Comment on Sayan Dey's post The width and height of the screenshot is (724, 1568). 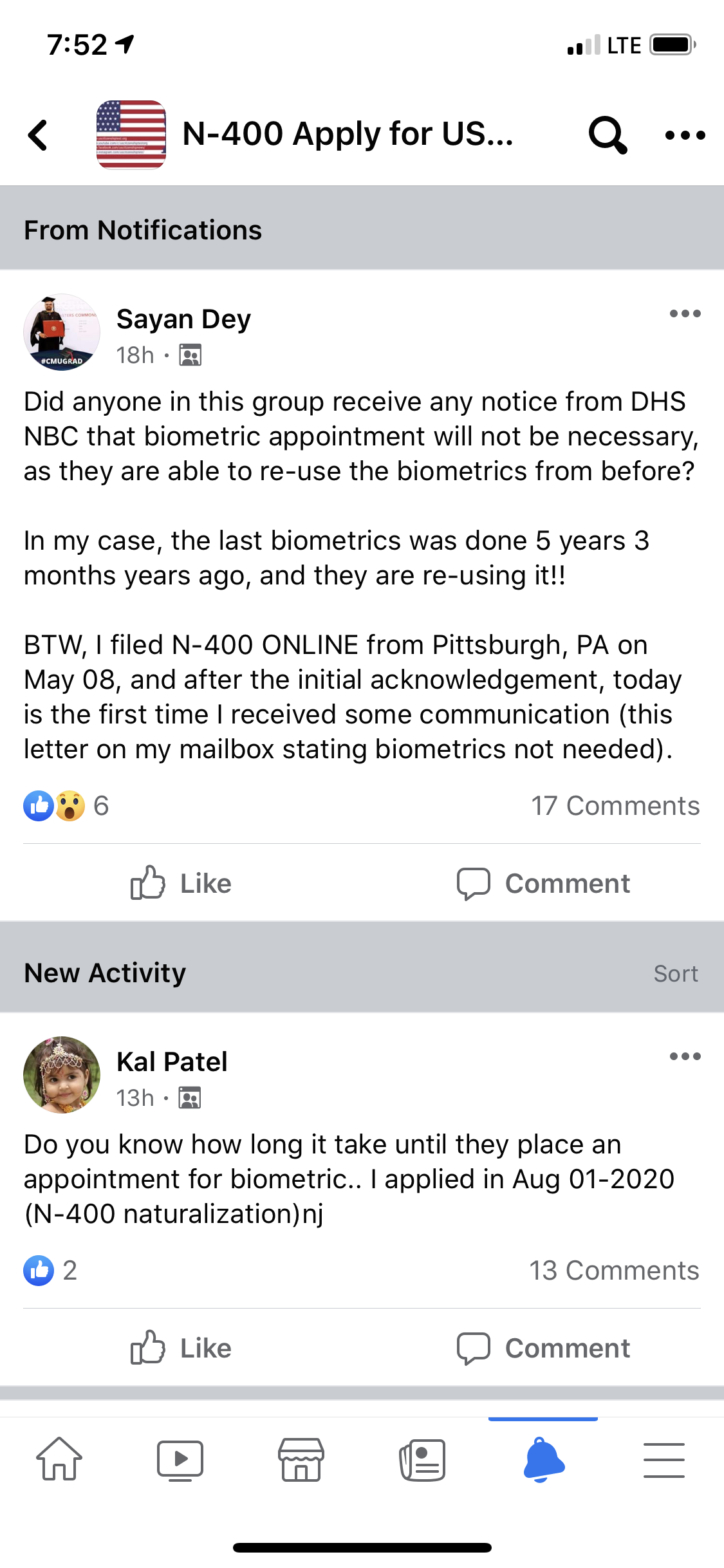point(543,883)
